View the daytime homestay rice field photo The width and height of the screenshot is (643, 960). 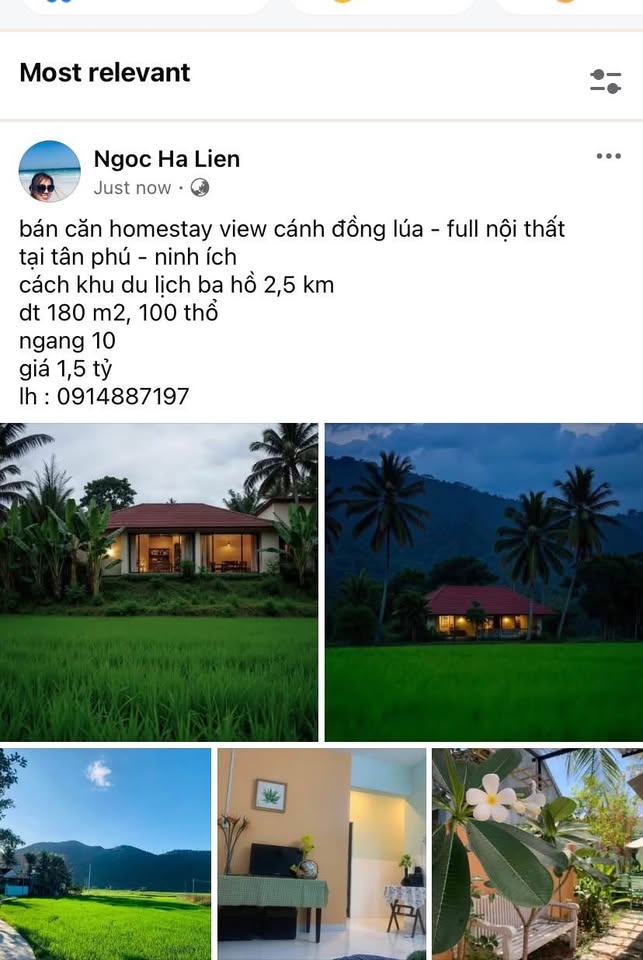pyautogui.click(x=159, y=582)
